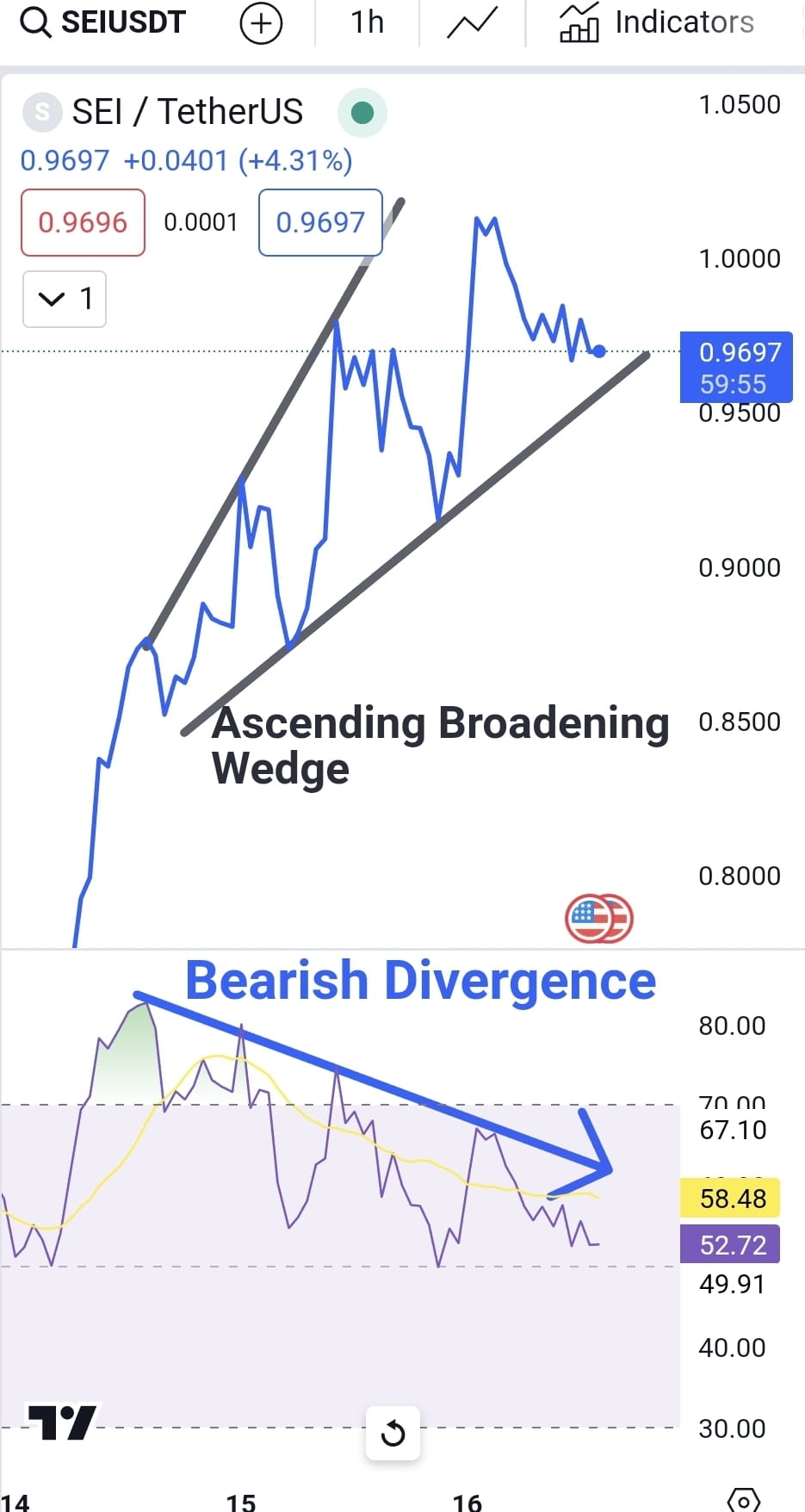Tap the US flag economic event icon
Viewport: 805px width, 1512px height.
click(x=598, y=918)
